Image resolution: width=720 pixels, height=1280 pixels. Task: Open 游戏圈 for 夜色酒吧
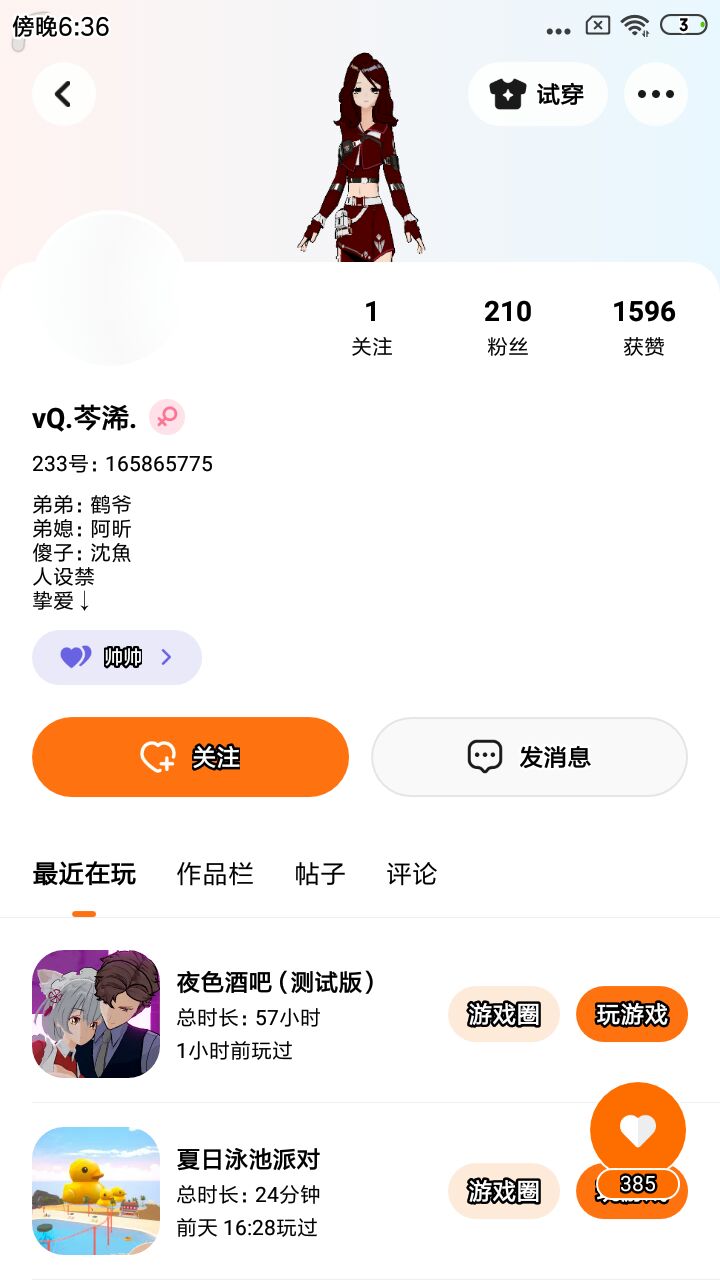[x=503, y=1014]
